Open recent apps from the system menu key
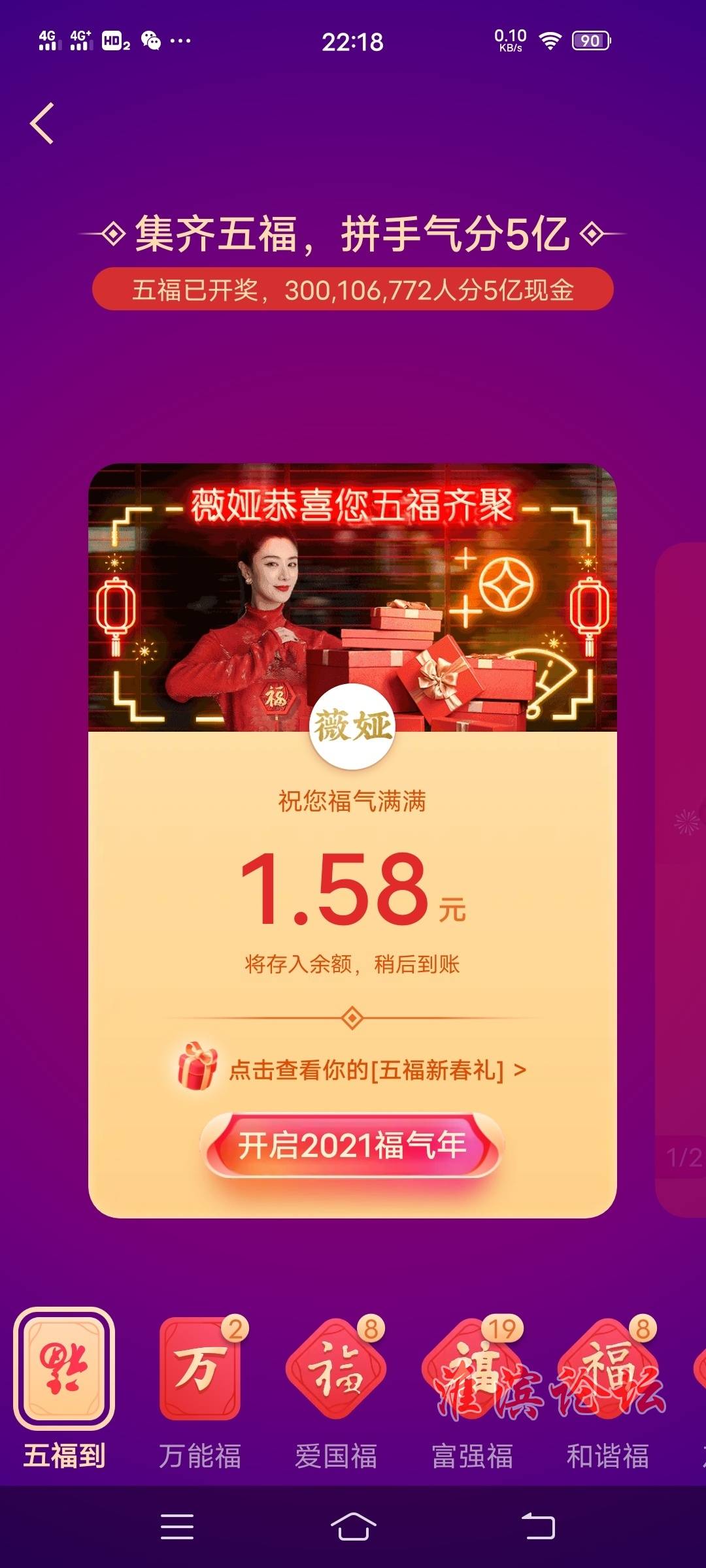 coord(177,1527)
